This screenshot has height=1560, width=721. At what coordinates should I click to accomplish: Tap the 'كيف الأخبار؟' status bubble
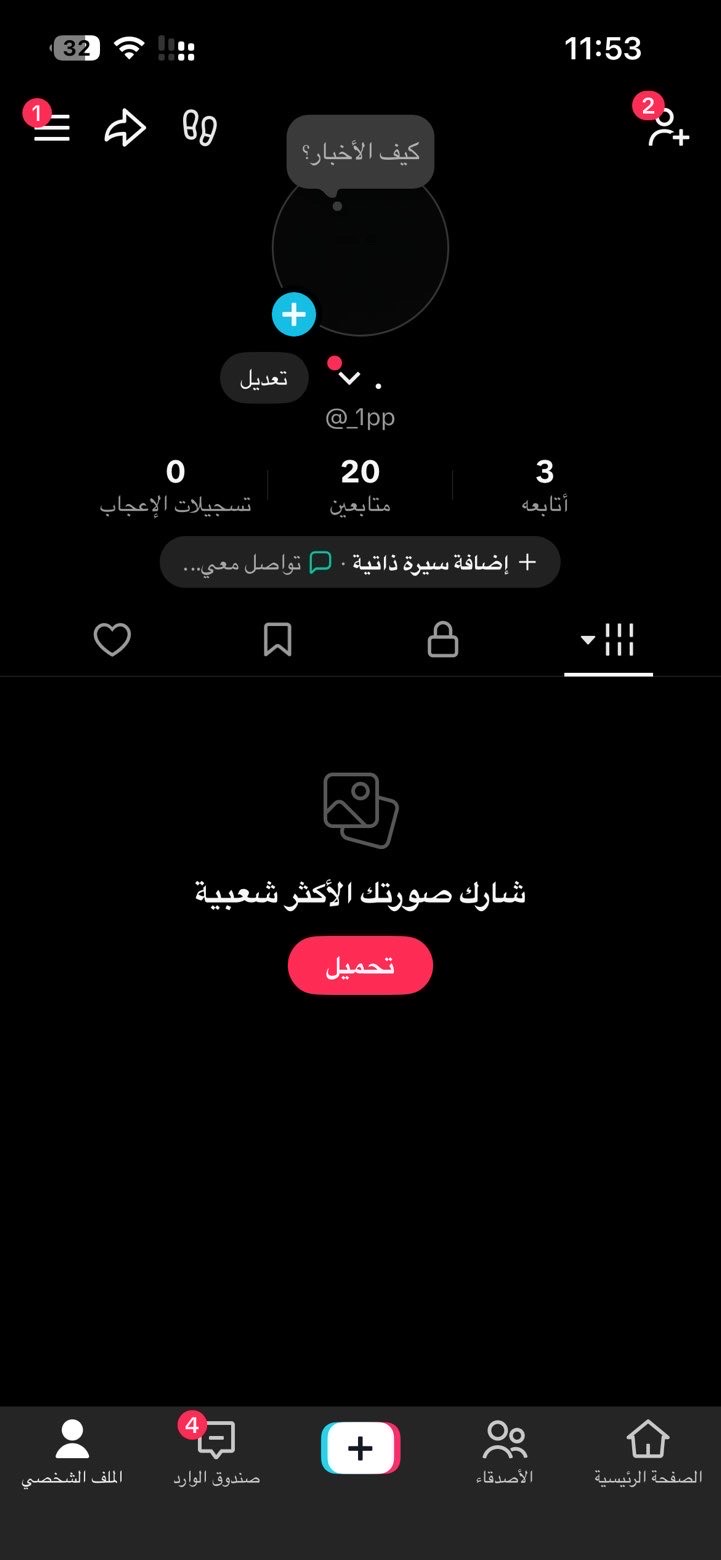(359, 150)
